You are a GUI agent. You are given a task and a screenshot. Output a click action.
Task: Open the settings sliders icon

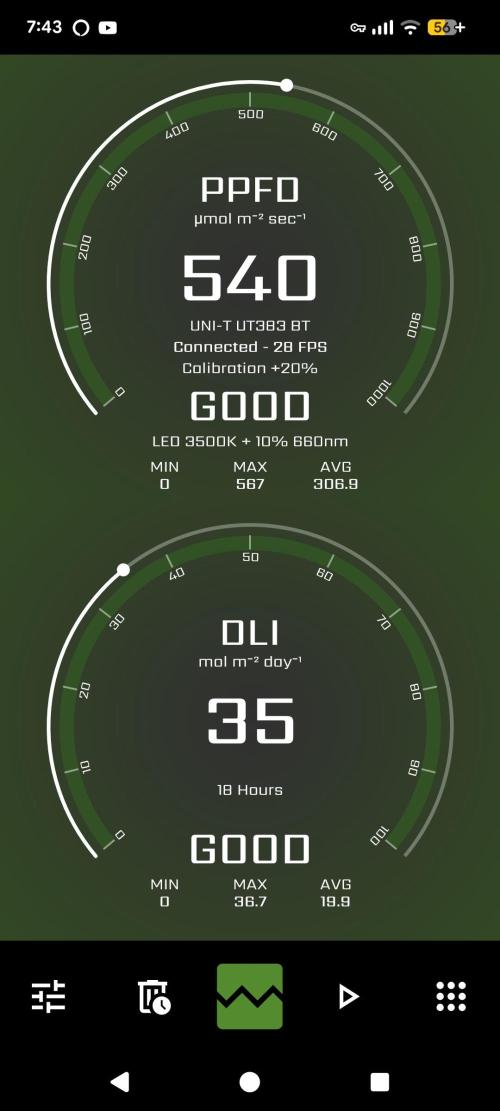pos(49,996)
